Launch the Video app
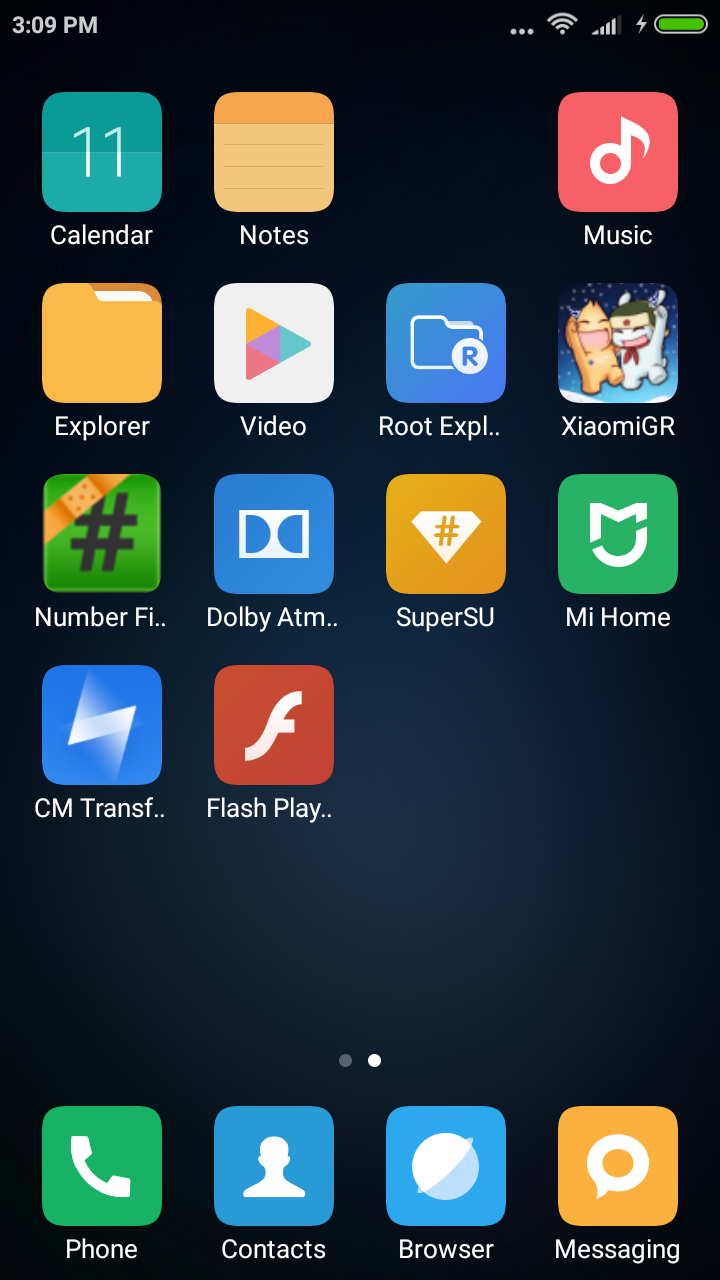Screen dimensions: 720x1280 [274, 343]
